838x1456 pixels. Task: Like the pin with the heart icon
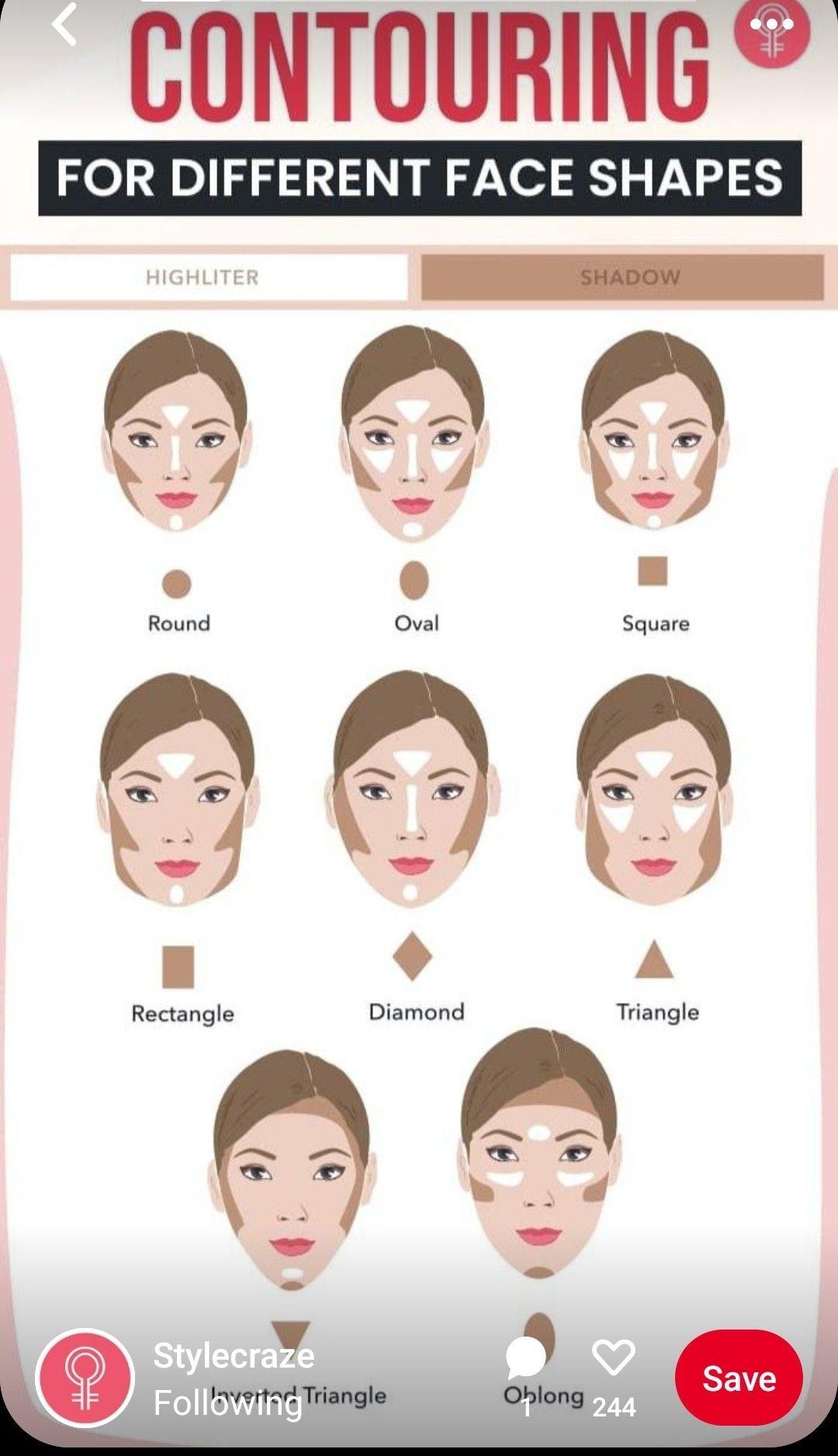(614, 1357)
